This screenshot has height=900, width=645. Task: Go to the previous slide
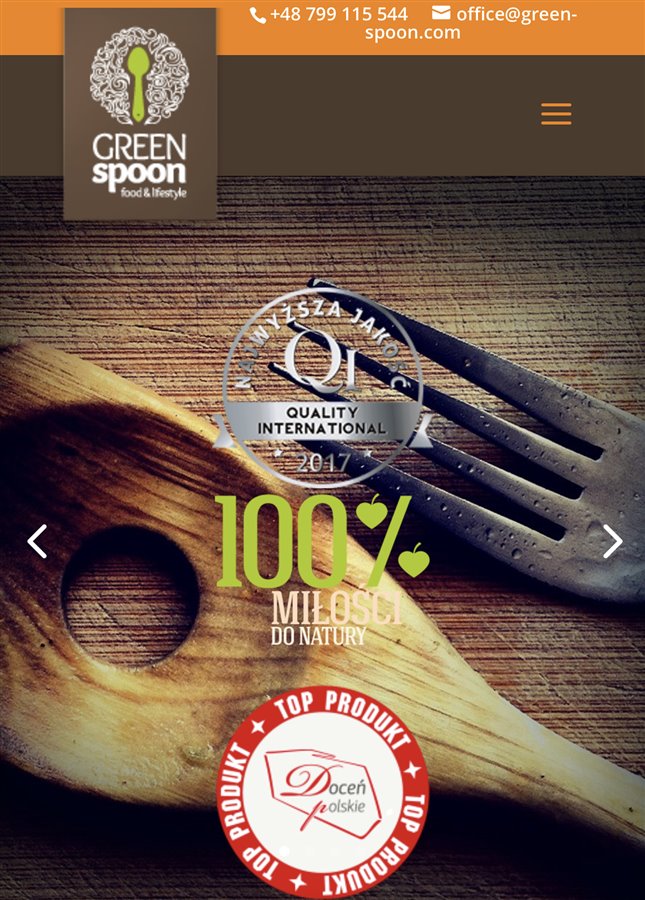(37, 541)
